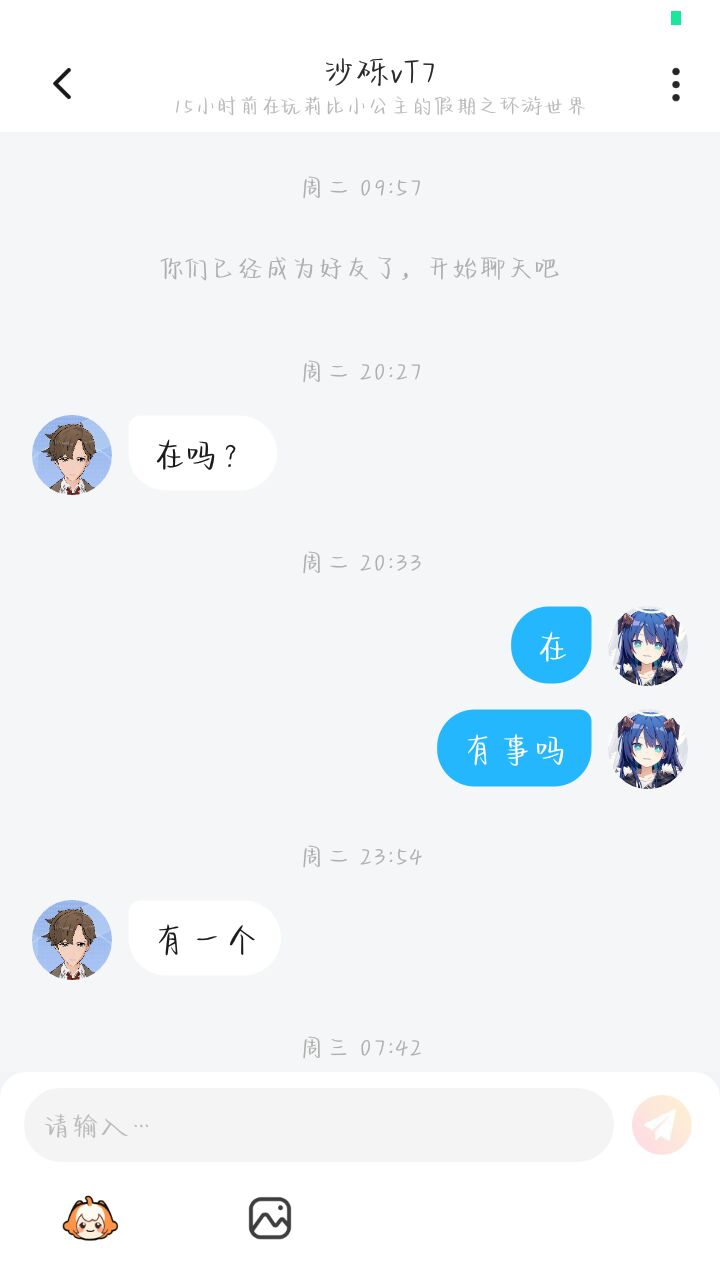Go back using the top-left arrow

[x=62, y=84]
